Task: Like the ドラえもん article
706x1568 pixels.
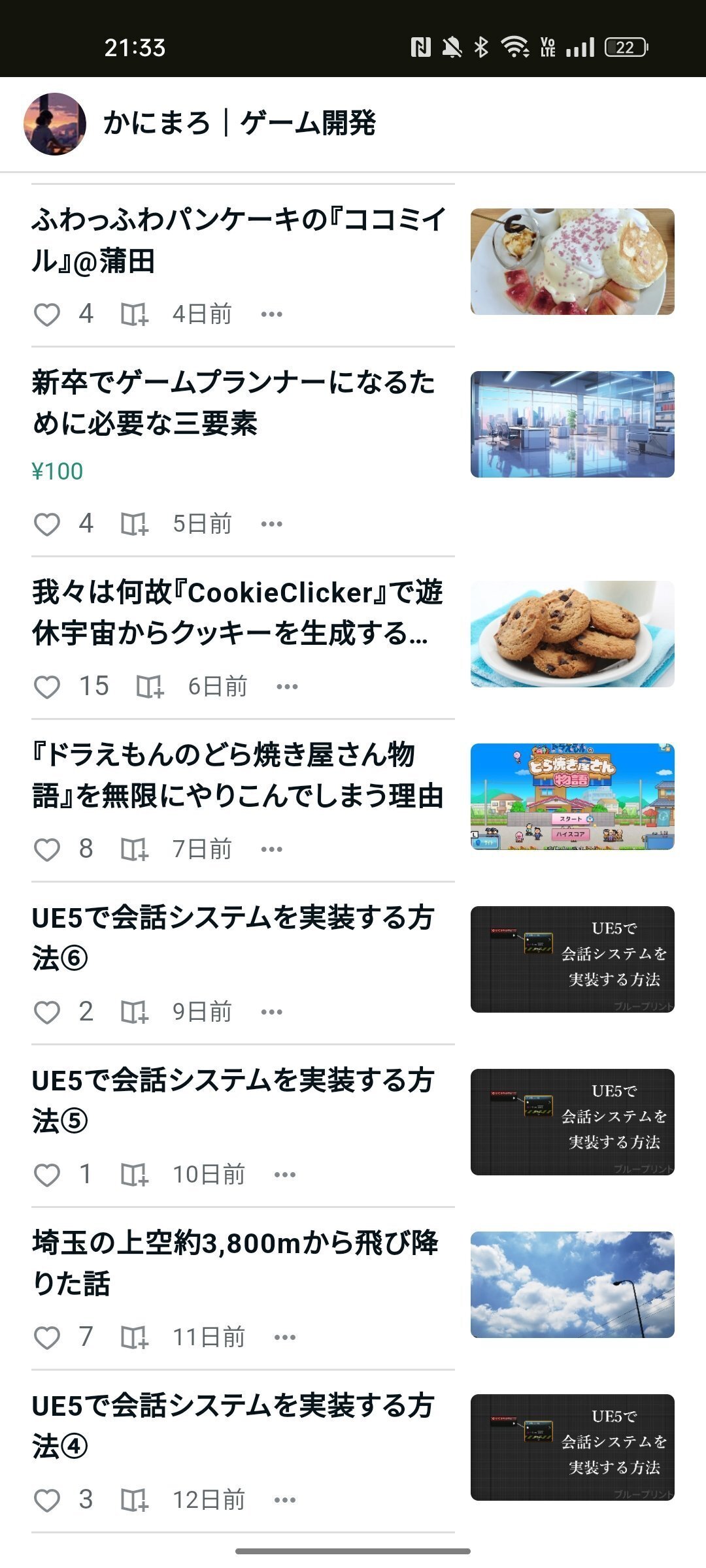Action: point(47,849)
